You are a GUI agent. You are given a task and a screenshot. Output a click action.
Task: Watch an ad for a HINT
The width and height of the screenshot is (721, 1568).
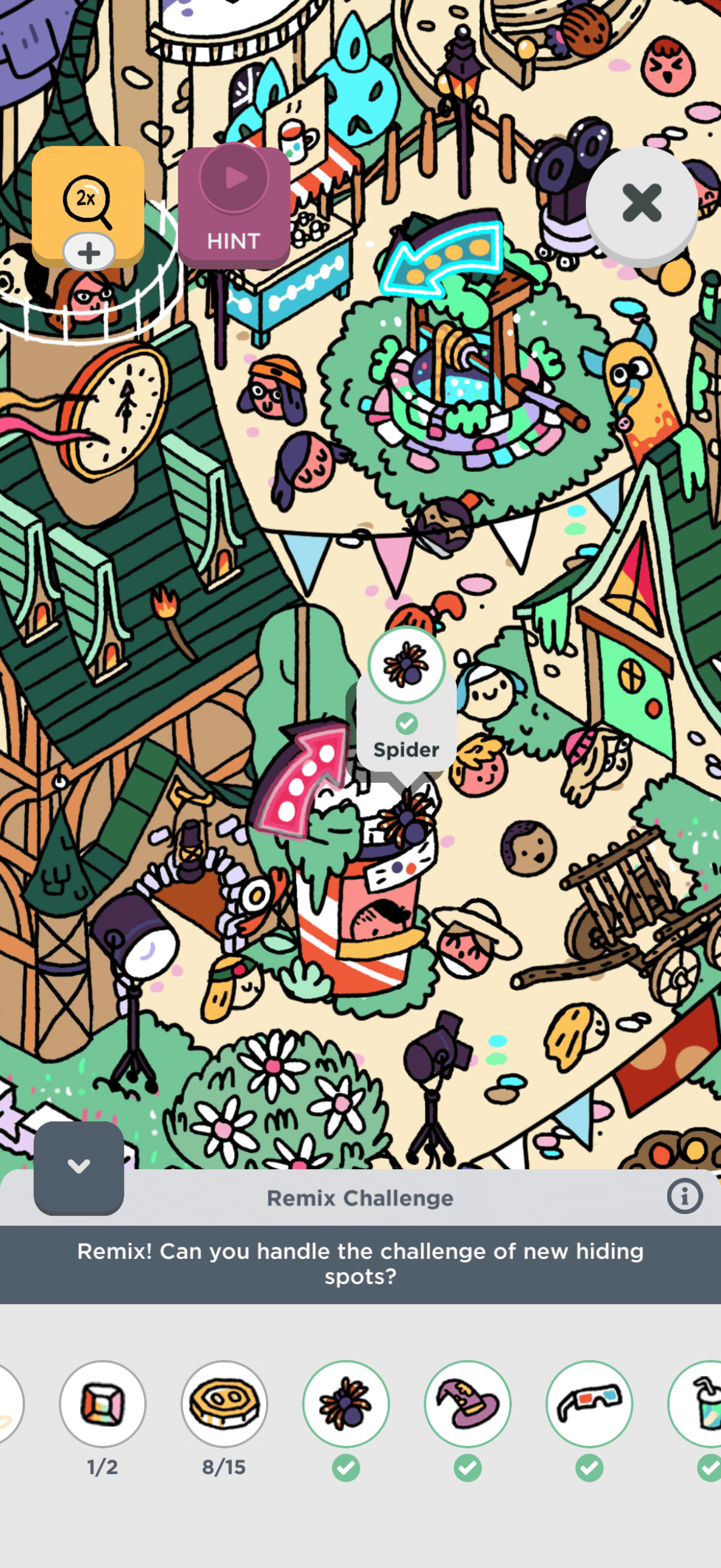click(x=234, y=207)
